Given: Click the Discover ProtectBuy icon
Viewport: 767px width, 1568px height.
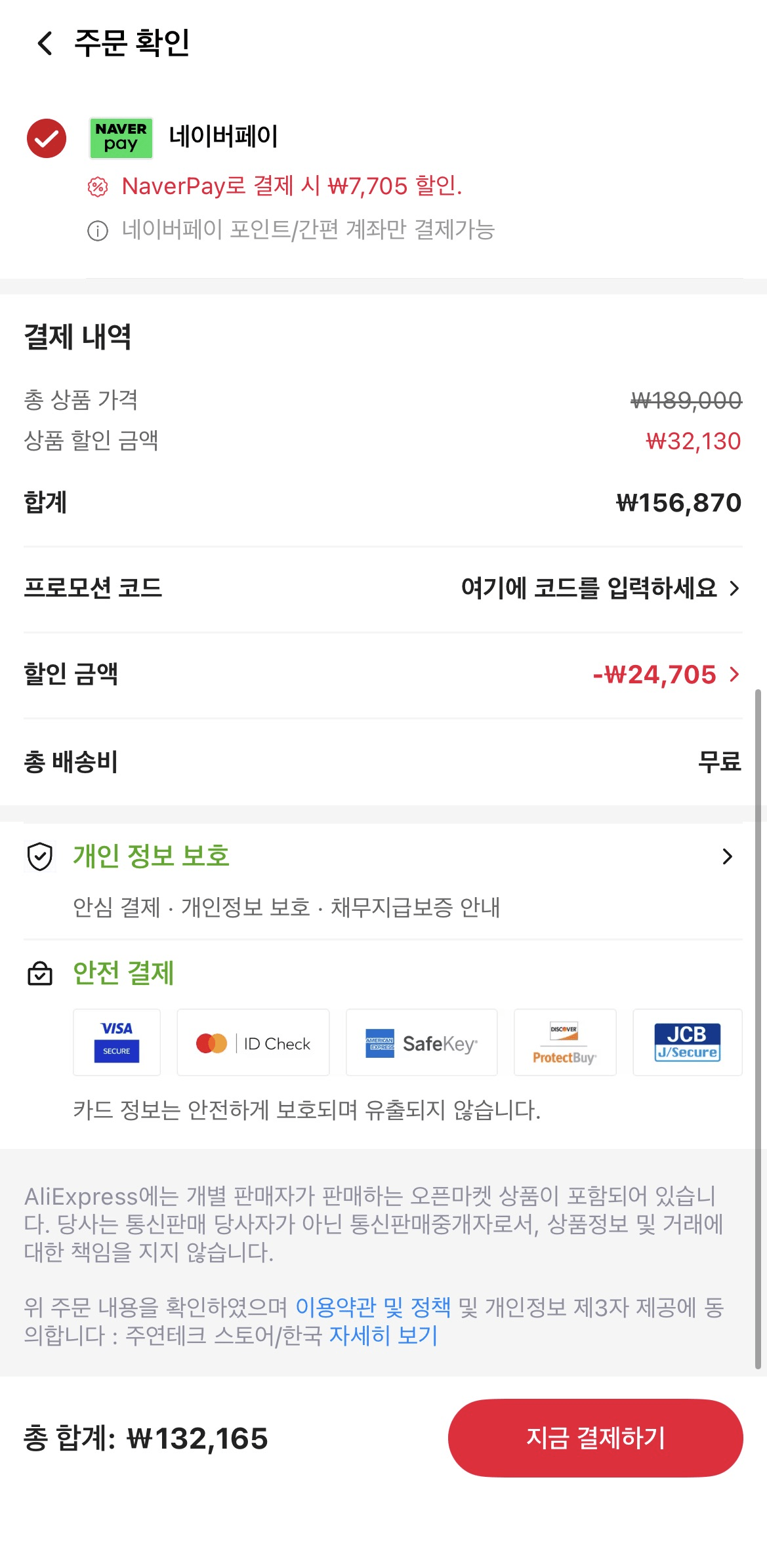Looking at the screenshot, I should click(x=565, y=1043).
